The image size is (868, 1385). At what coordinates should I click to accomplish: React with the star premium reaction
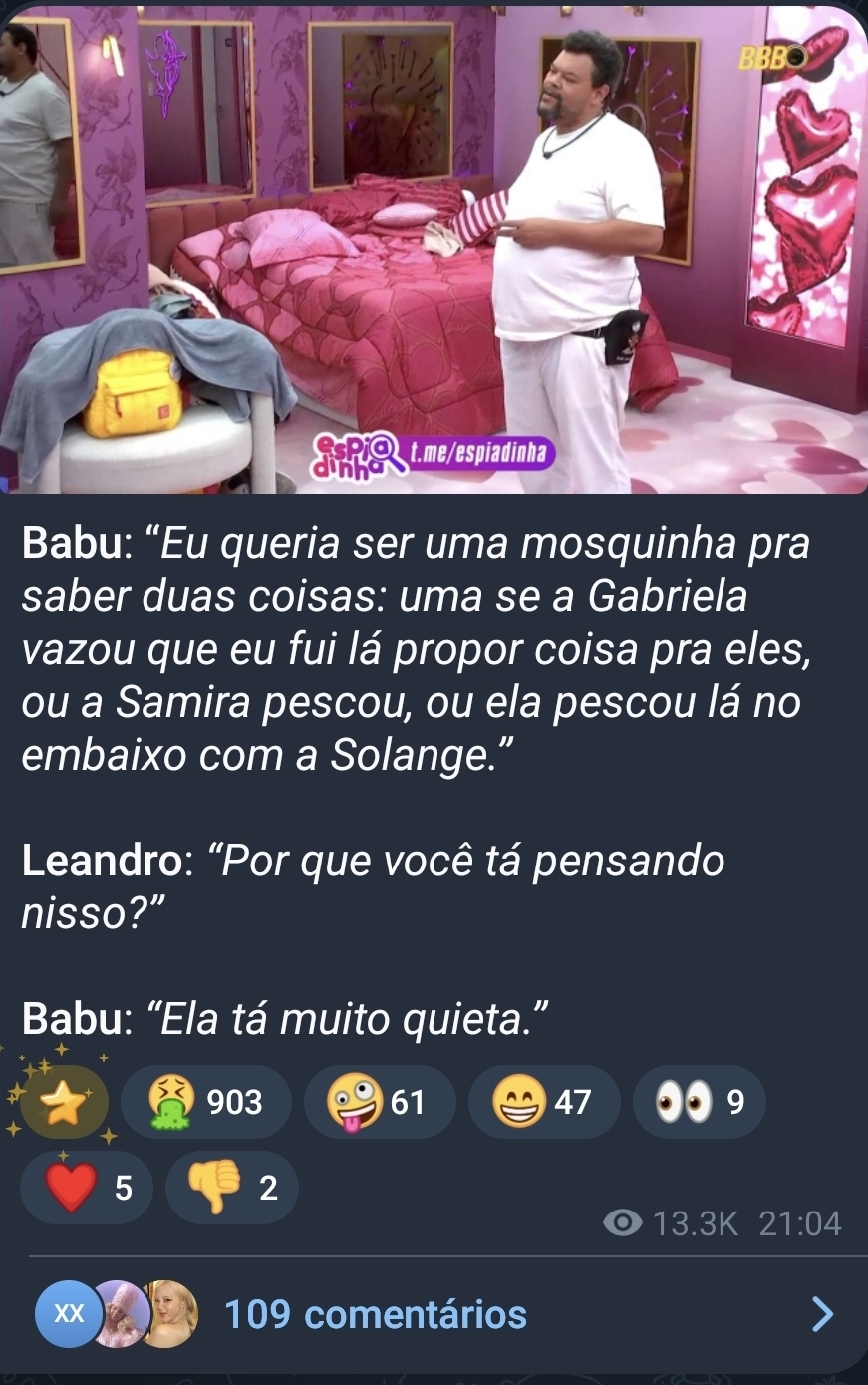65,1103
